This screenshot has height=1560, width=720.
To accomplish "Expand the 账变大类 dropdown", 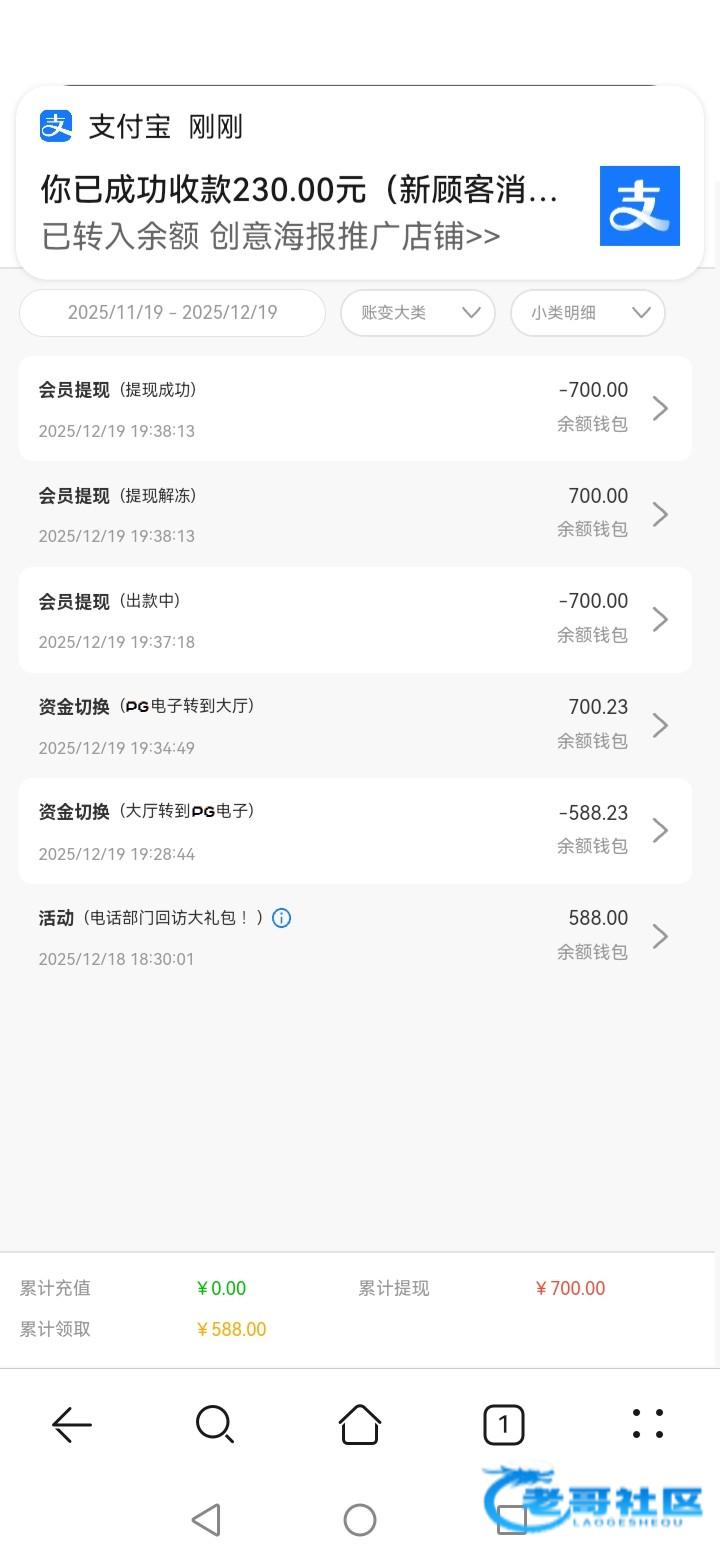I will (x=417, y=313).
